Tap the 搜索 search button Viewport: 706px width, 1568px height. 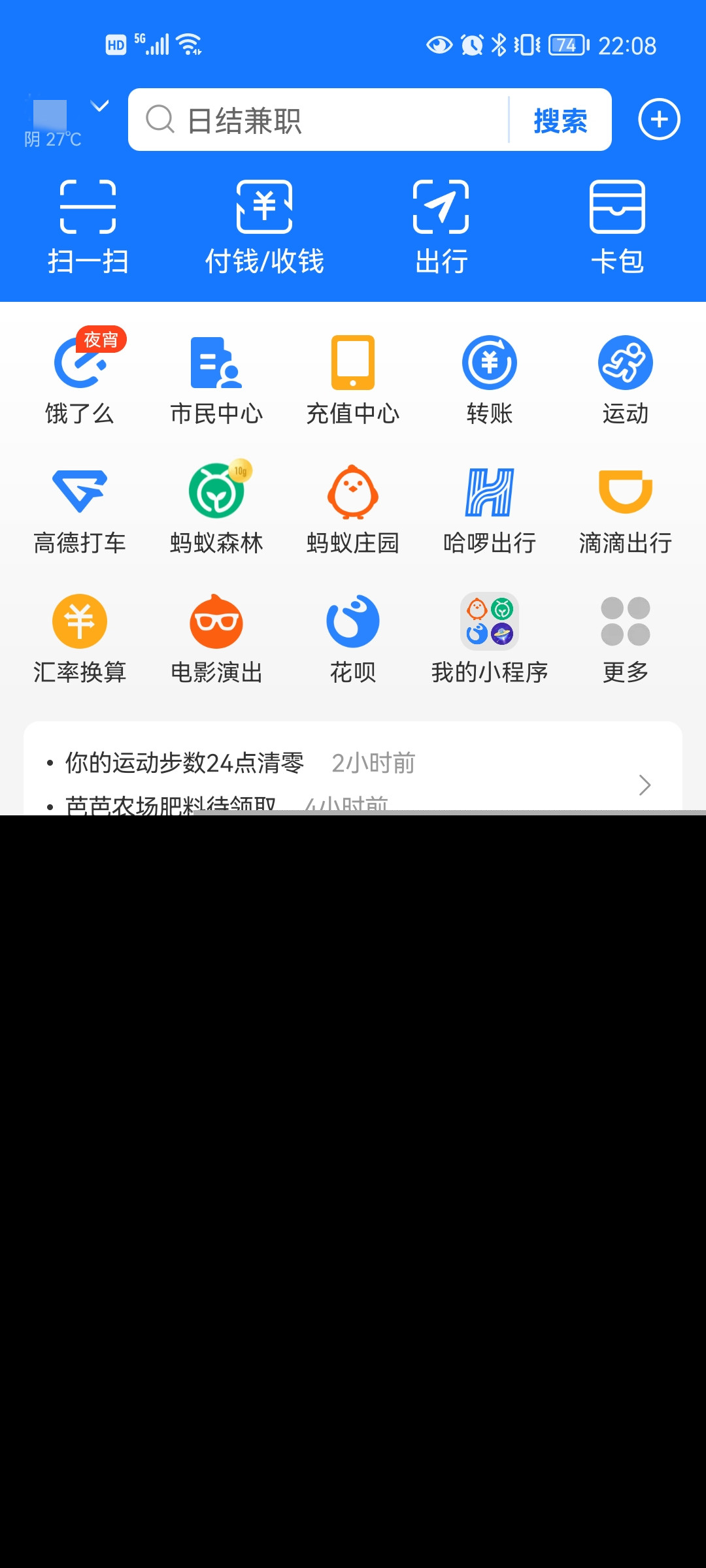560,120
